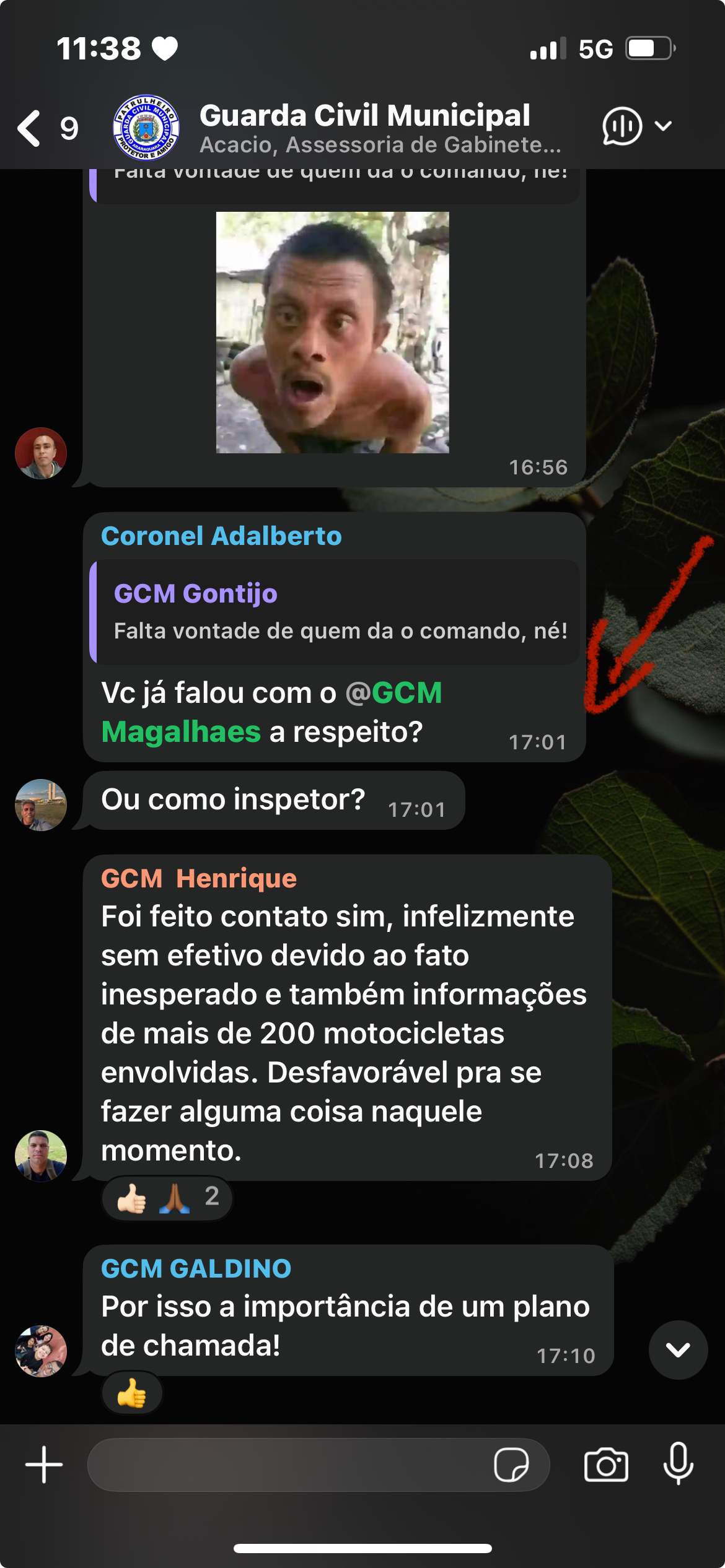Open the camera to take a photo
Screen dimensions: 725x1568
point(606,1465)
